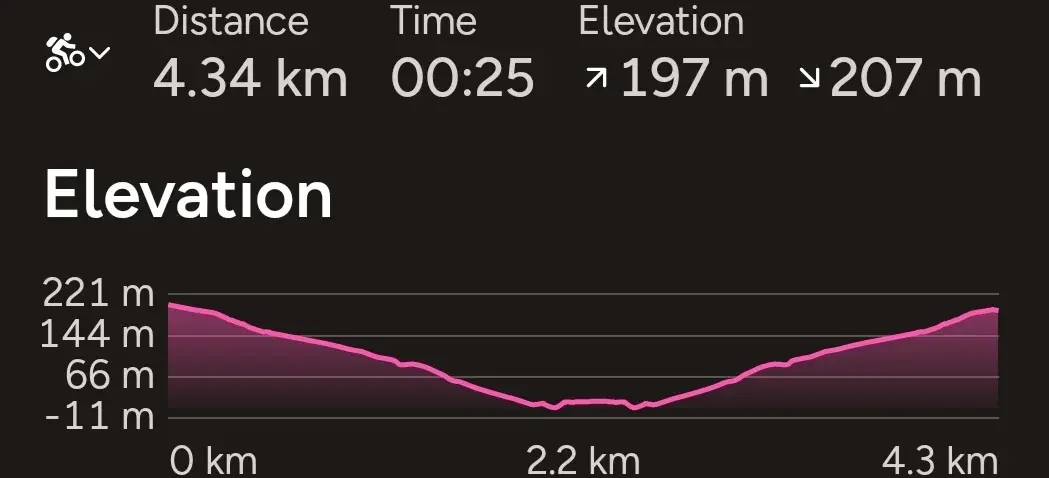Open the cycling activity type dropdown
This screenshot has width=1049, height=478.
77,54
